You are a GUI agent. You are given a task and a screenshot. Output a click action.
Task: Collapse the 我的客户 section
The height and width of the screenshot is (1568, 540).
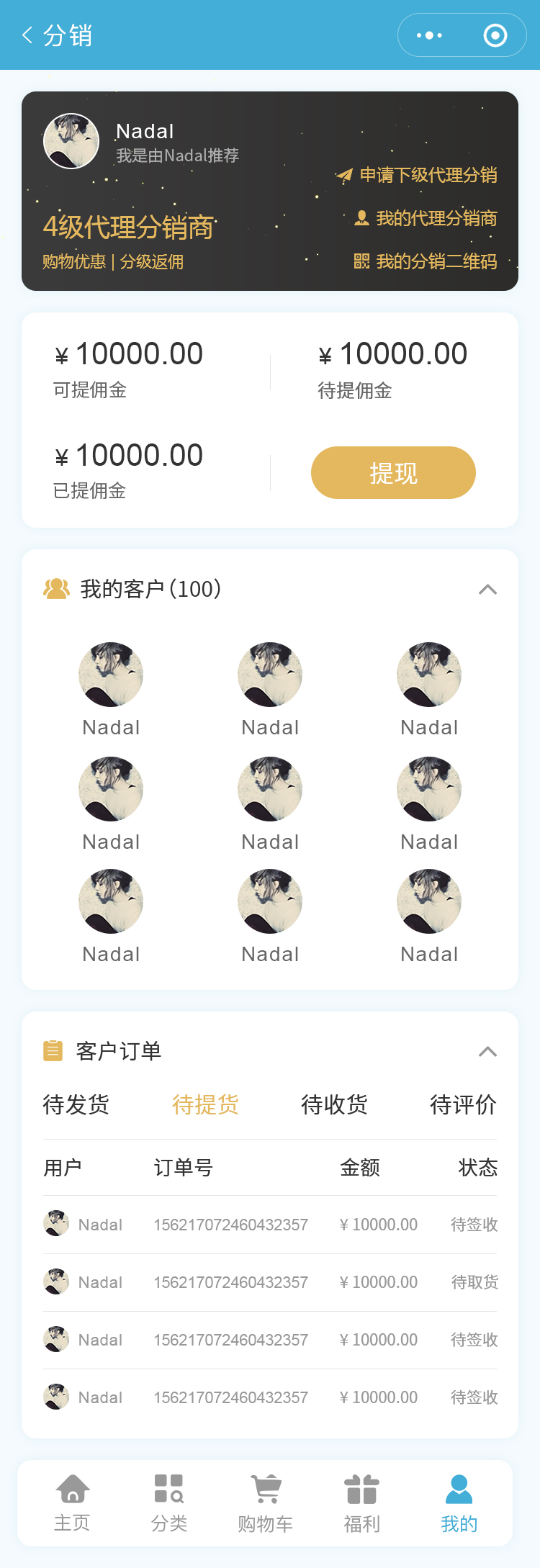(x=487, y=590)
